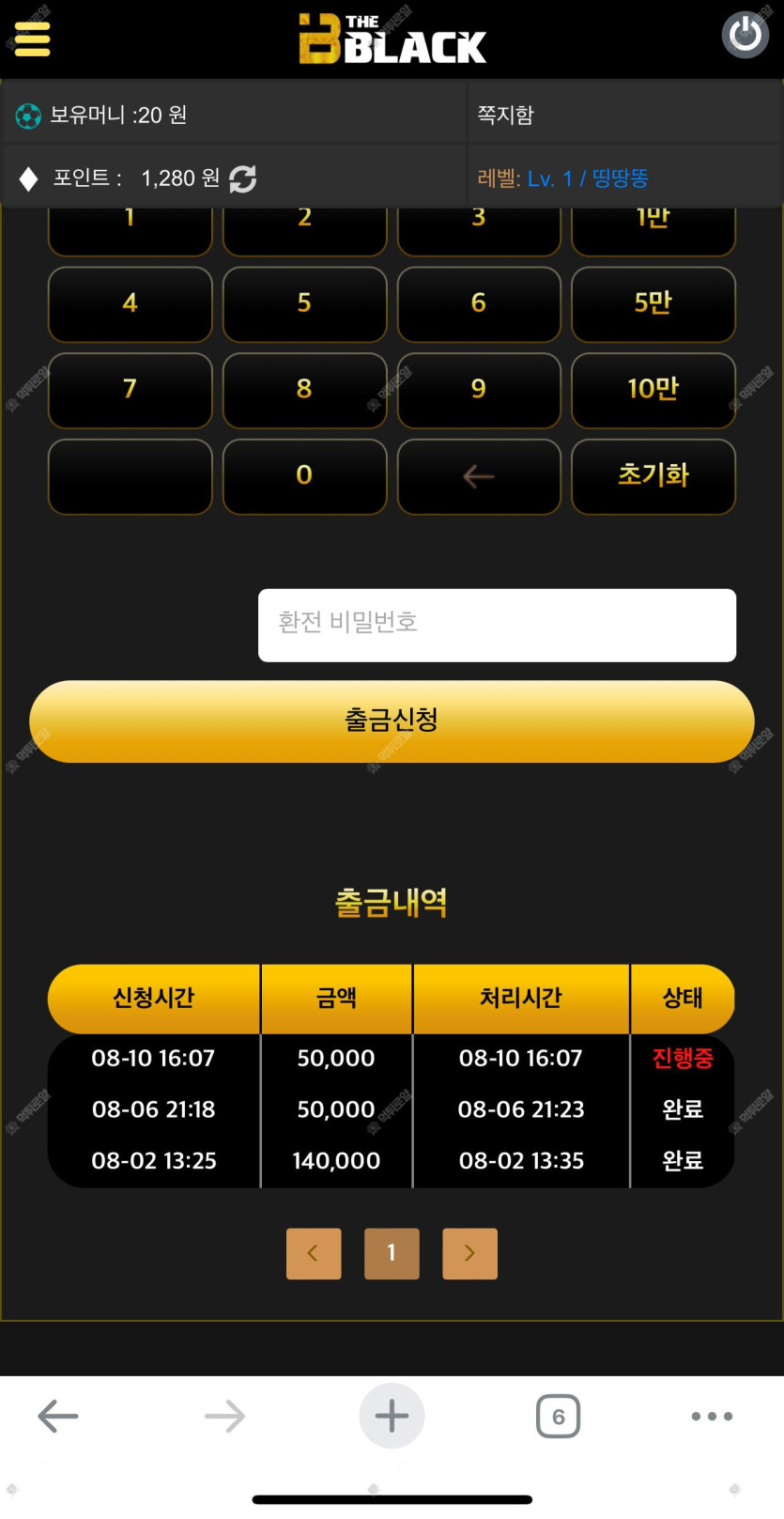784x1519 pixels.
Task: Enter digit 9 on the keypad
Action: tap(479, 390)
